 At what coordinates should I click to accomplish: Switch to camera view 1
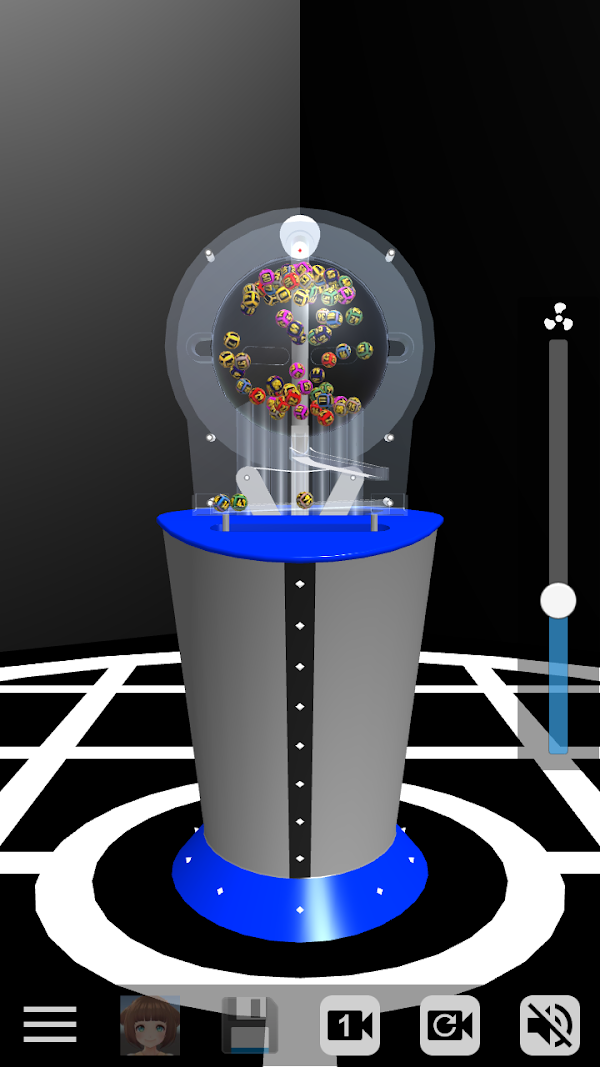(350, 1025)
